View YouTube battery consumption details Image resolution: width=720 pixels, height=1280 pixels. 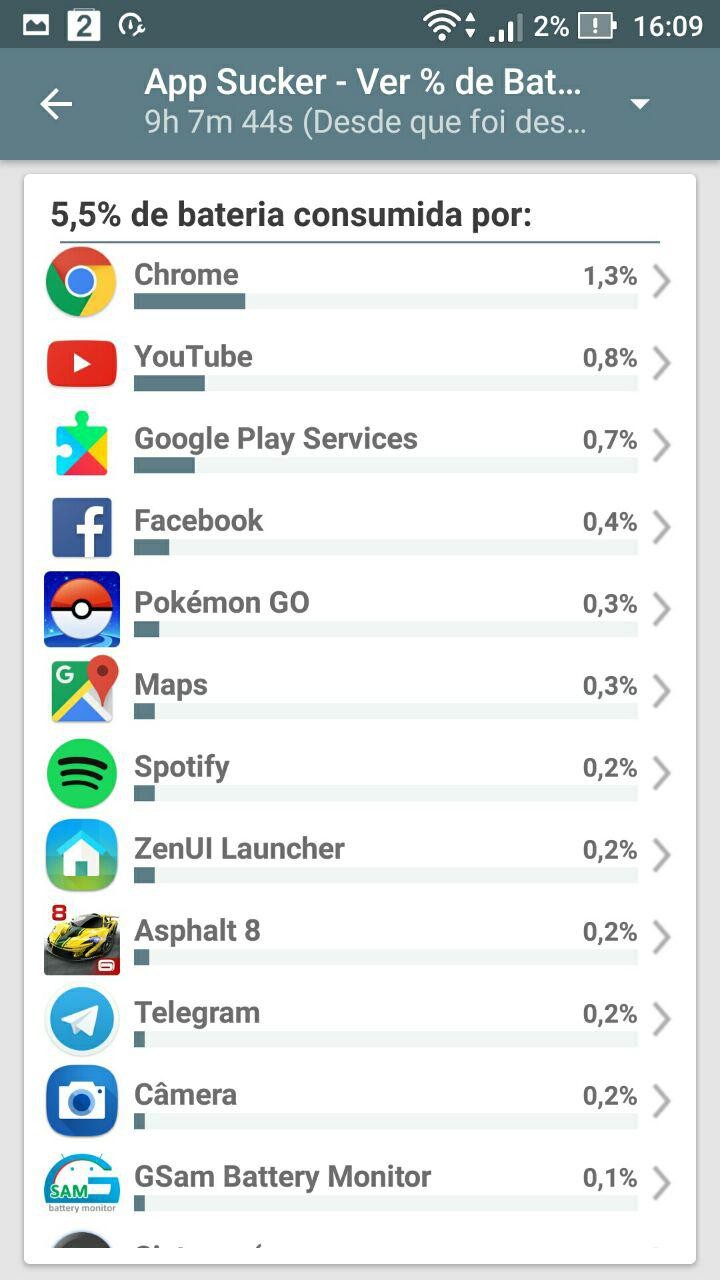[360, 364]
